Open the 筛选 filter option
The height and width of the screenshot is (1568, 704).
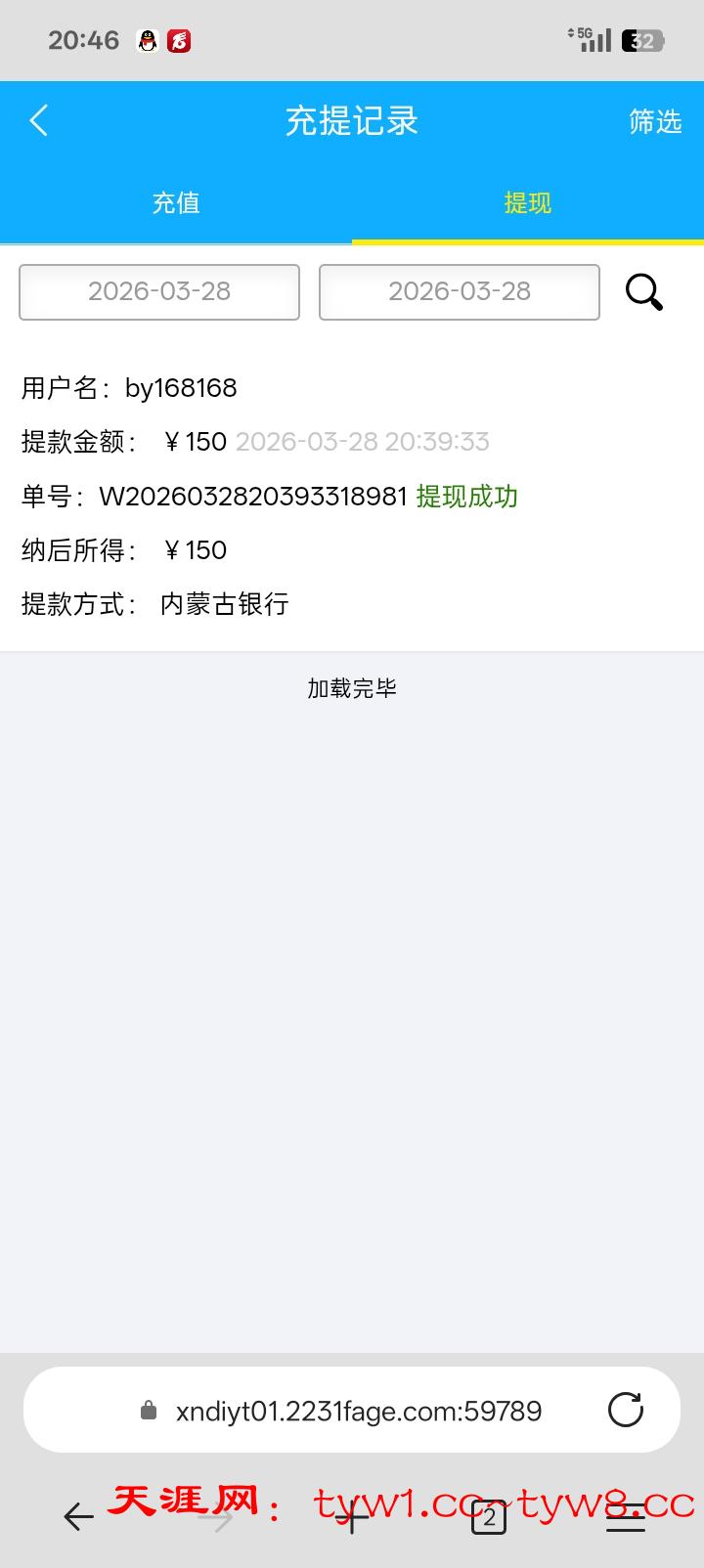[655, 121]
